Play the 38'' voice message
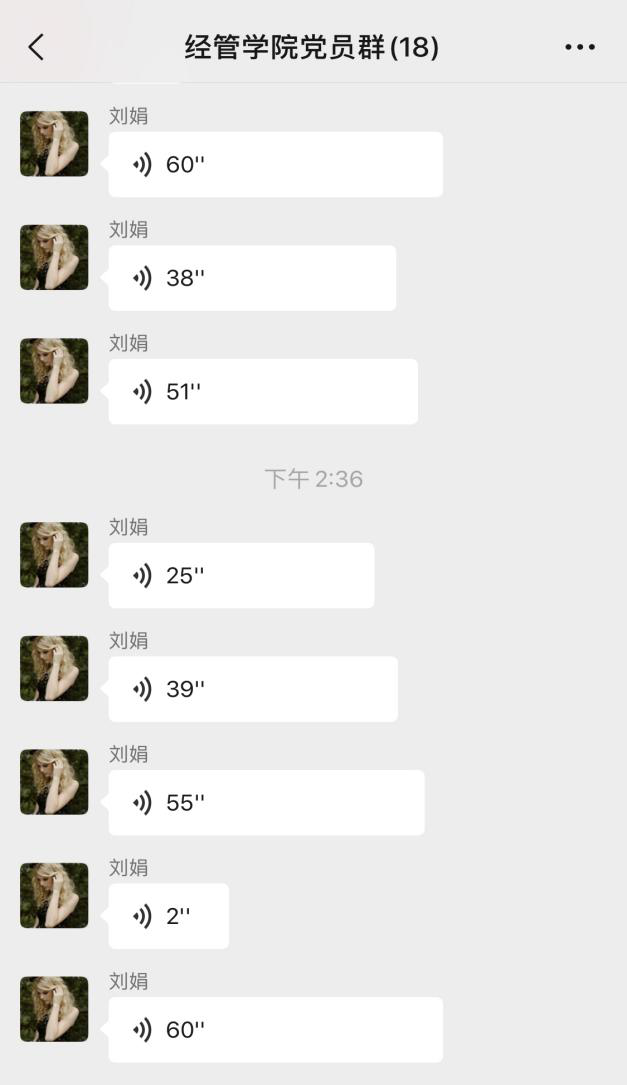Screen dimensions: 627x1085 point(252,278)
